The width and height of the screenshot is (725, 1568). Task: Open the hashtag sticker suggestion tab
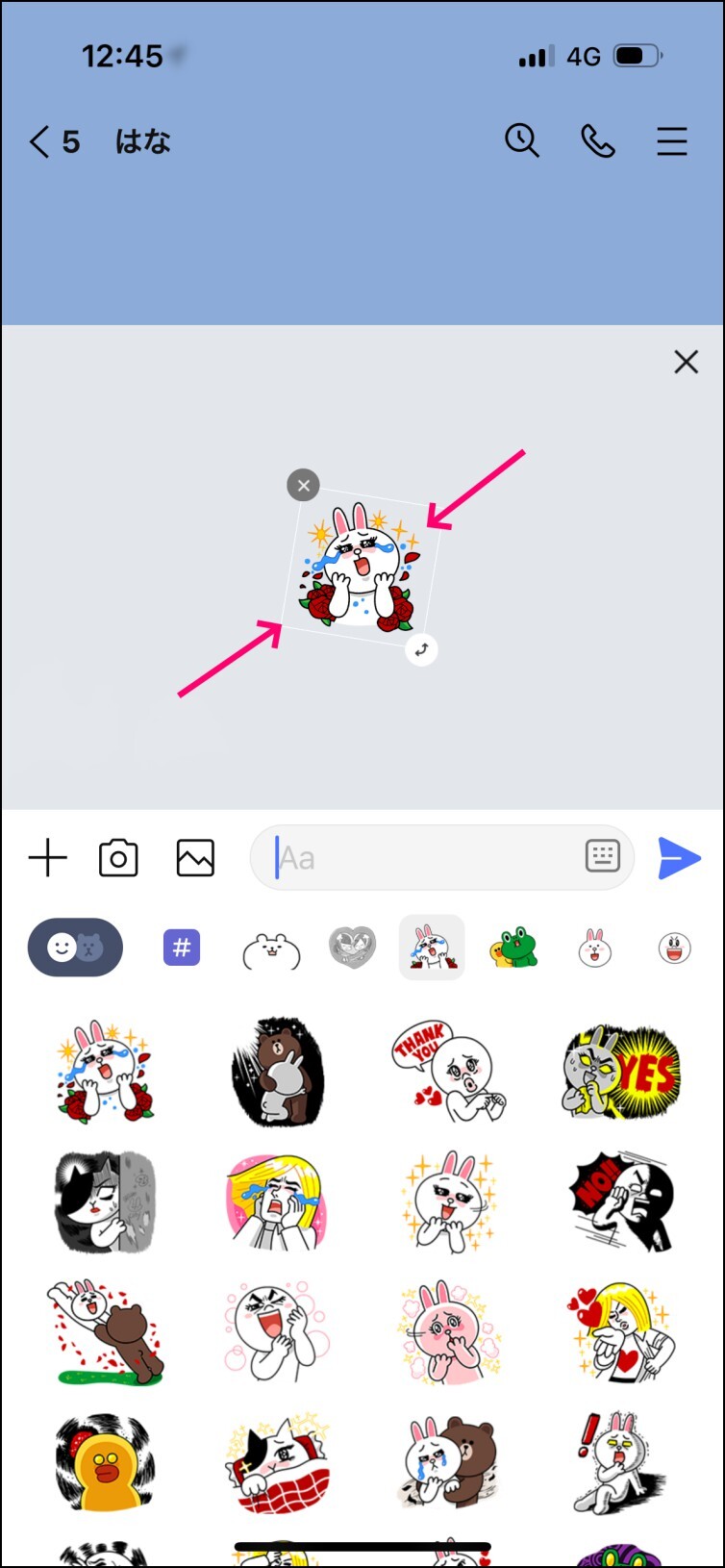(x=181, y=948)
